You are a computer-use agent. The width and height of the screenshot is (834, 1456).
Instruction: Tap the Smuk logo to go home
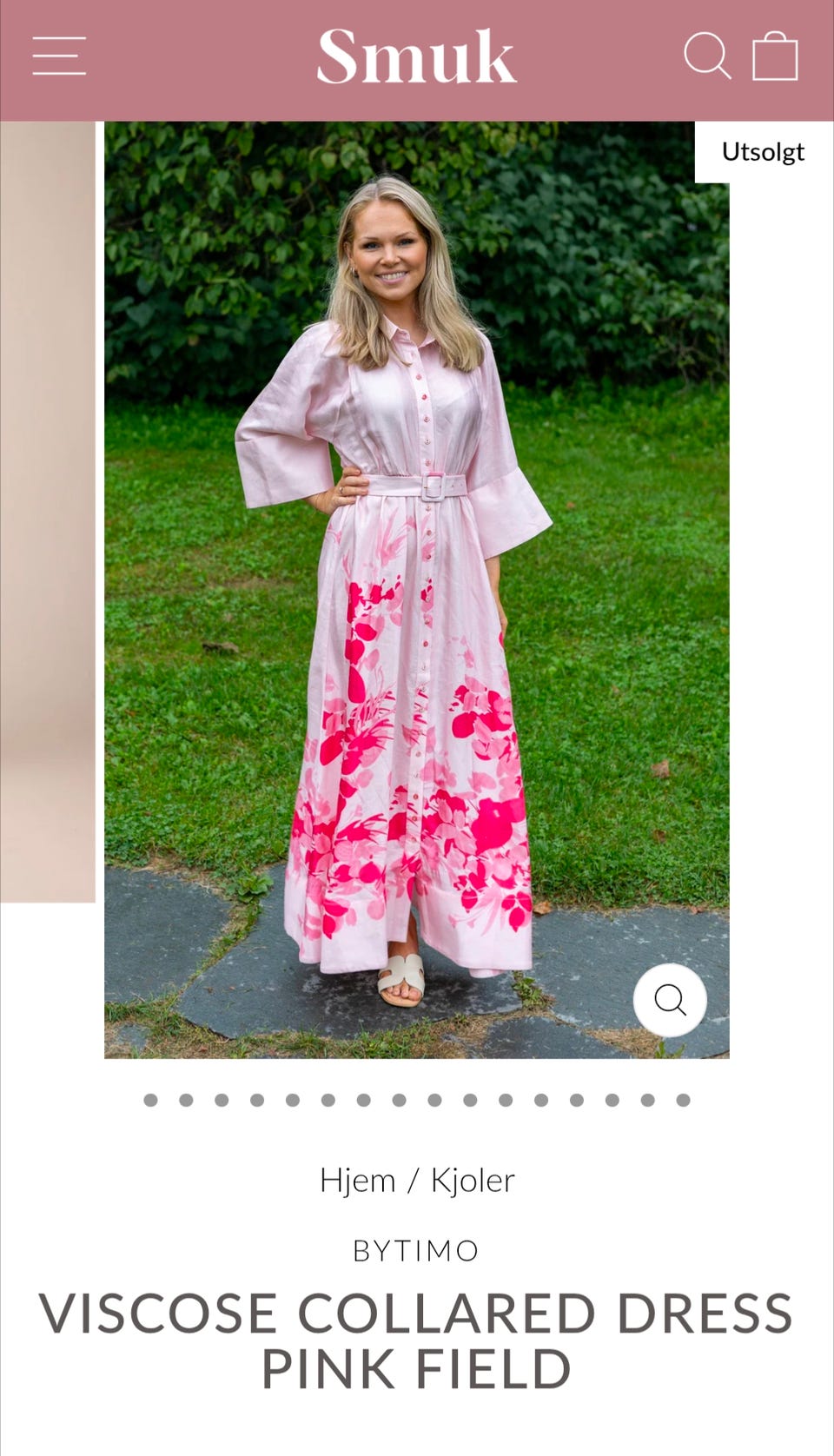point(417,56)
